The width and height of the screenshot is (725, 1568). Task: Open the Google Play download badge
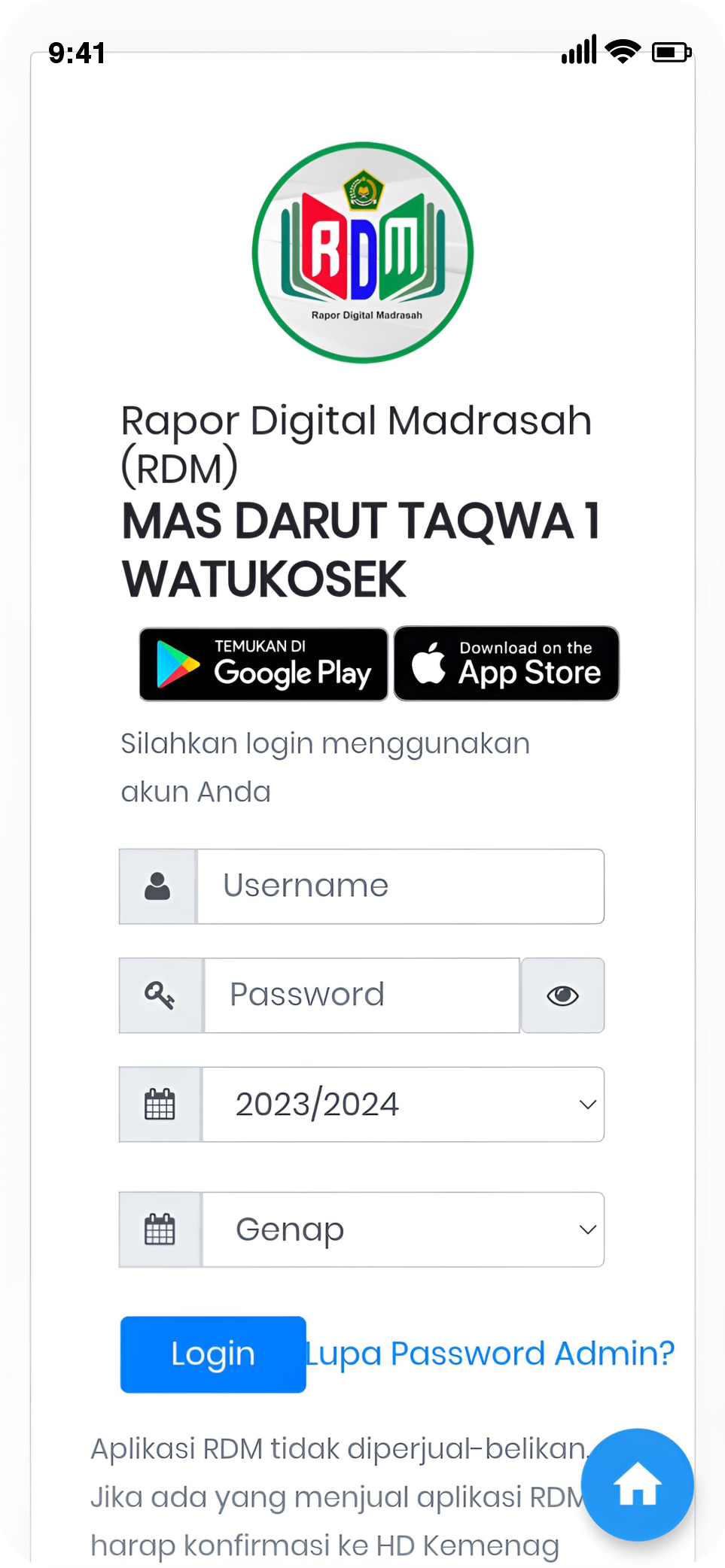tap(263, 664)
